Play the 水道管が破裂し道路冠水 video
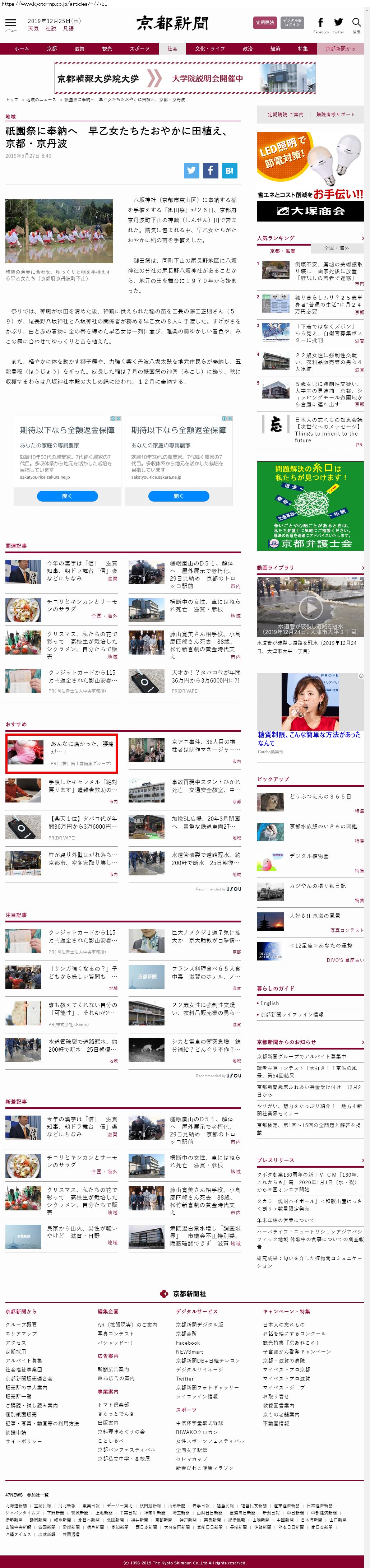 click(310, 607)
